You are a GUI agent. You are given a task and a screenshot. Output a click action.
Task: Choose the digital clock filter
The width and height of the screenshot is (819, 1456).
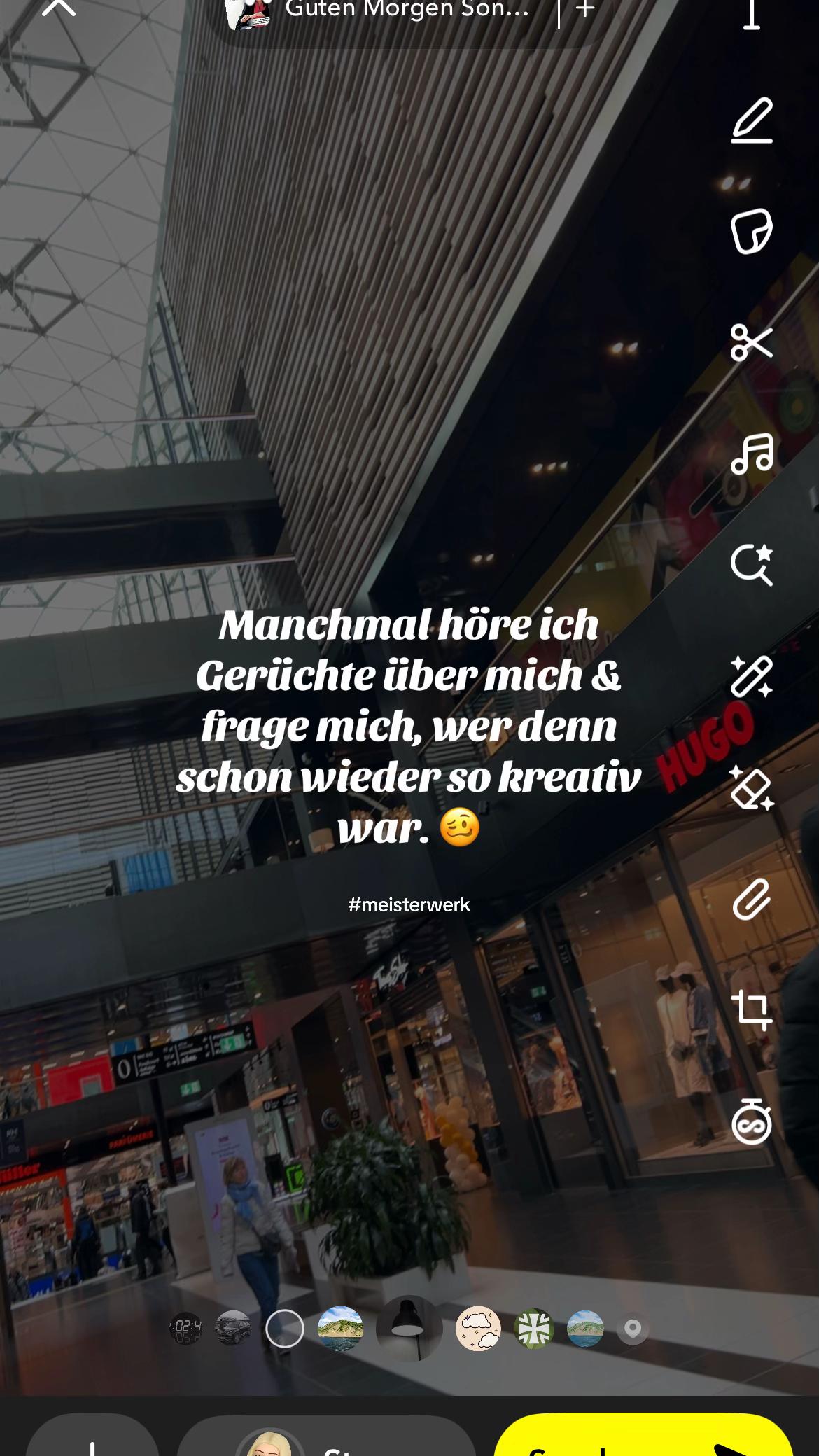[x=186, y=1328]
